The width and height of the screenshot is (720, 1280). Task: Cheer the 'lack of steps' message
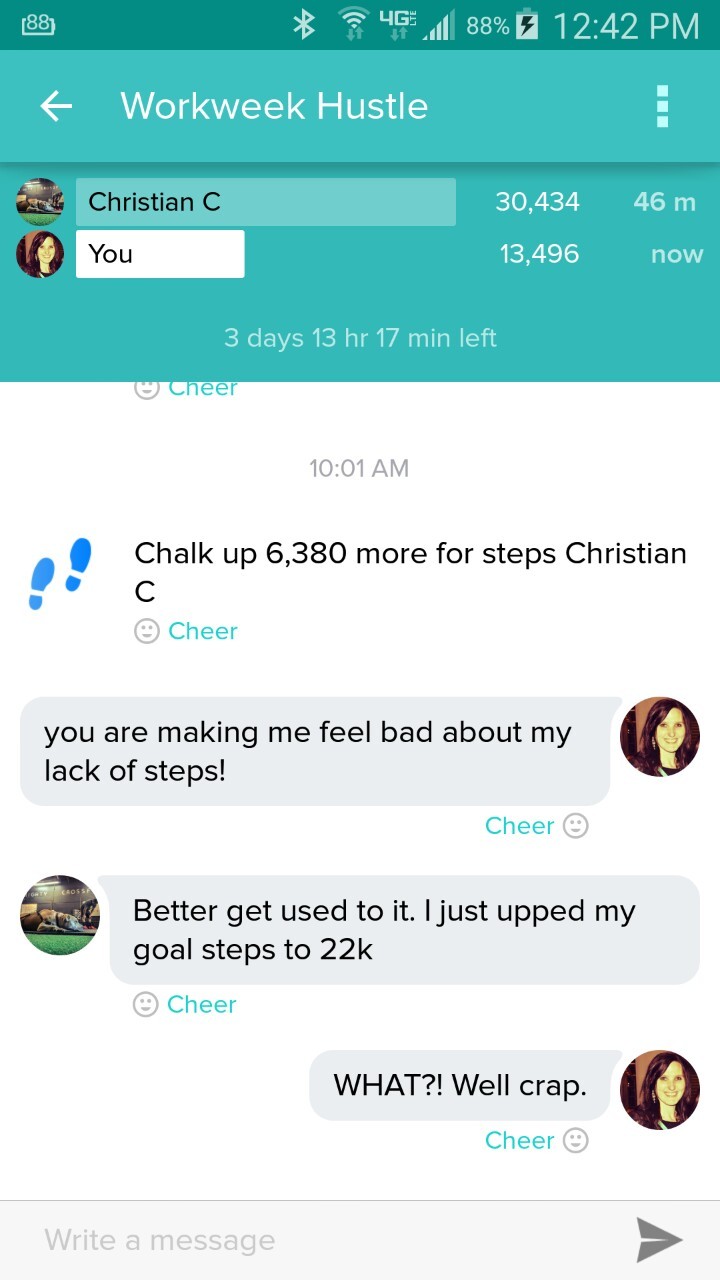tap(535, 826)
